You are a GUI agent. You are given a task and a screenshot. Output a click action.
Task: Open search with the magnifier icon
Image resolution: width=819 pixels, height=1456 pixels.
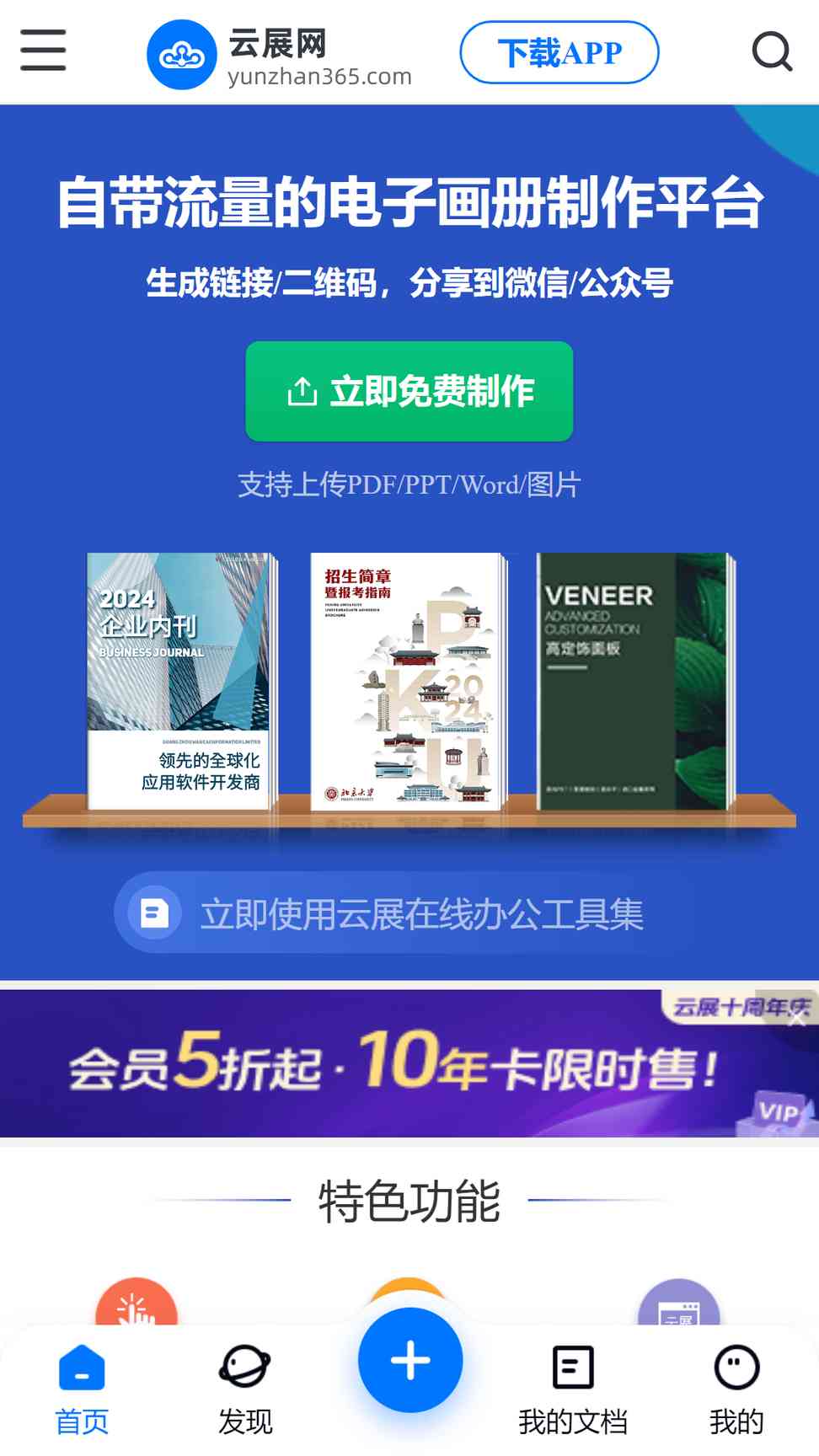[772, 51]
